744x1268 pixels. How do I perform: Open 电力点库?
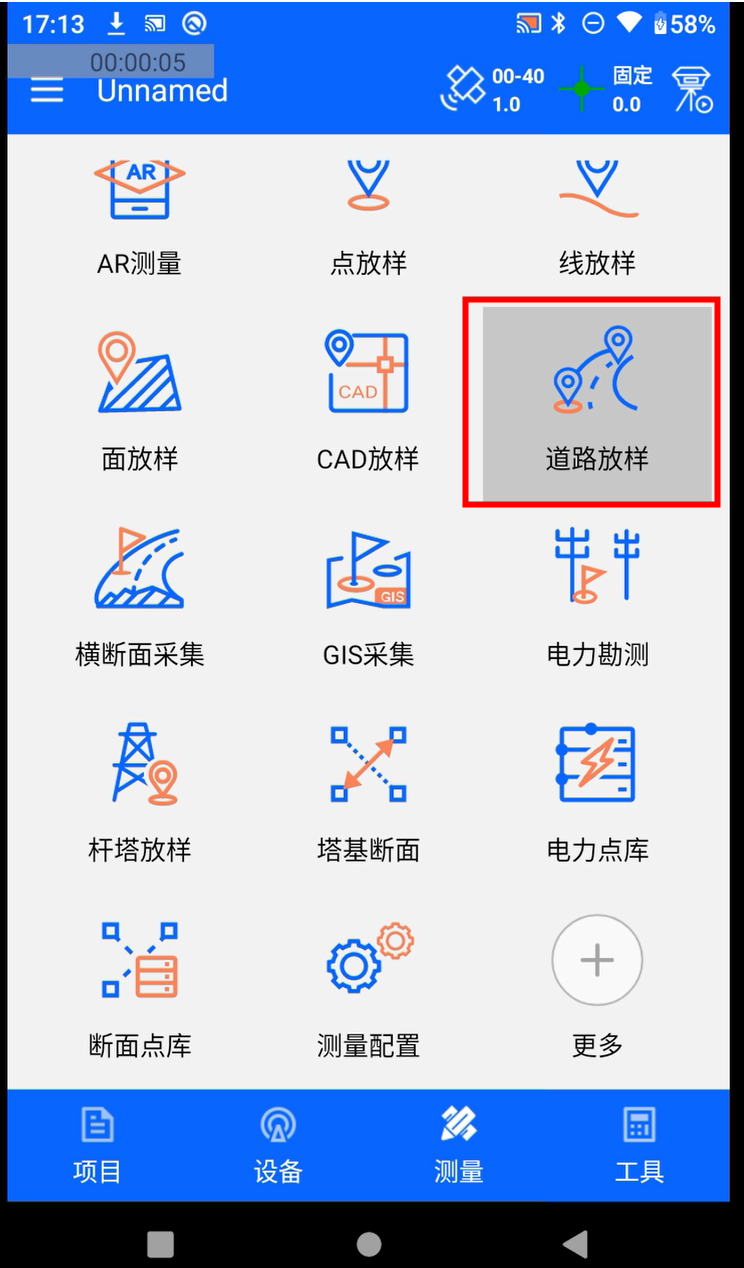click(597, 792)
